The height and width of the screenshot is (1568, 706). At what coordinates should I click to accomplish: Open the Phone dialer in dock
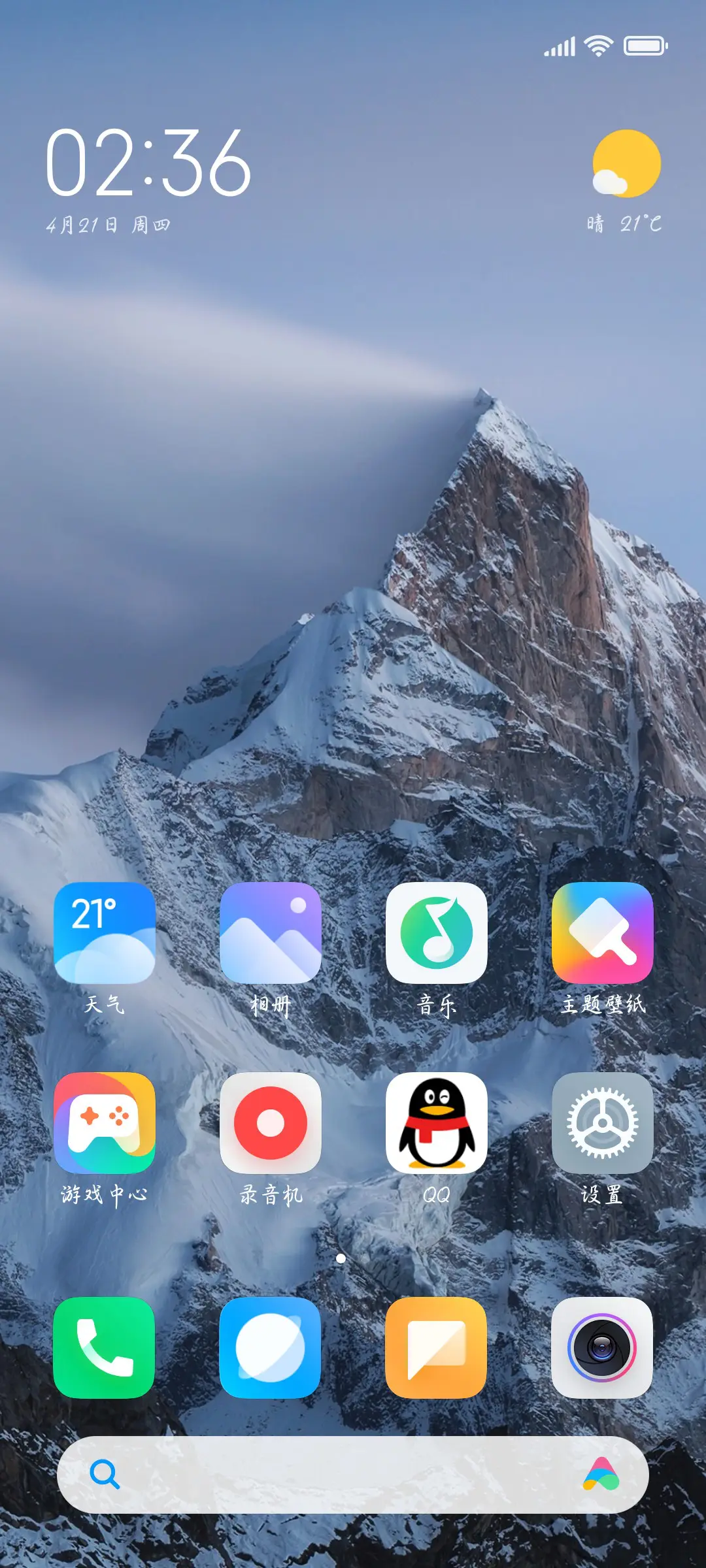pyautogui.click(x=105, y=1347)
